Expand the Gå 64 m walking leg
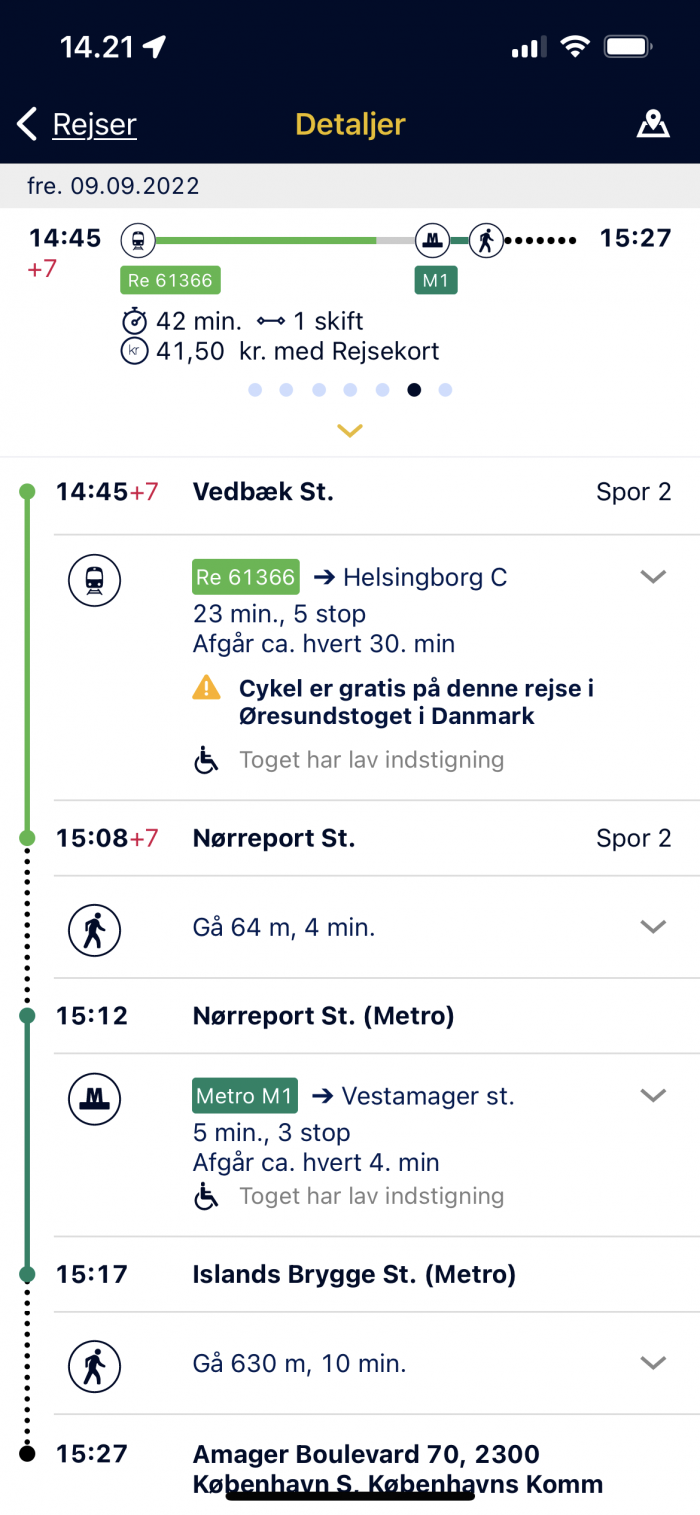The image size is (700, 1515). click(653, 927)
